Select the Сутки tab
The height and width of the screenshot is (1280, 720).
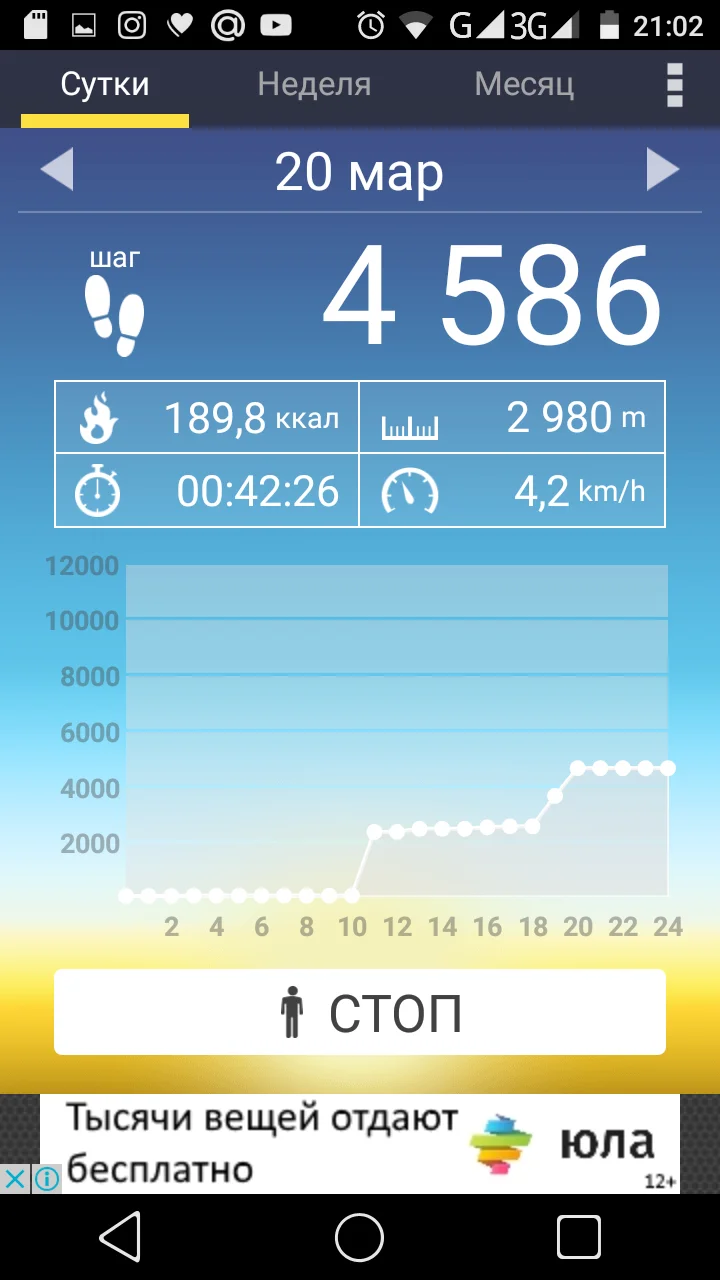[x=105, y=84]
